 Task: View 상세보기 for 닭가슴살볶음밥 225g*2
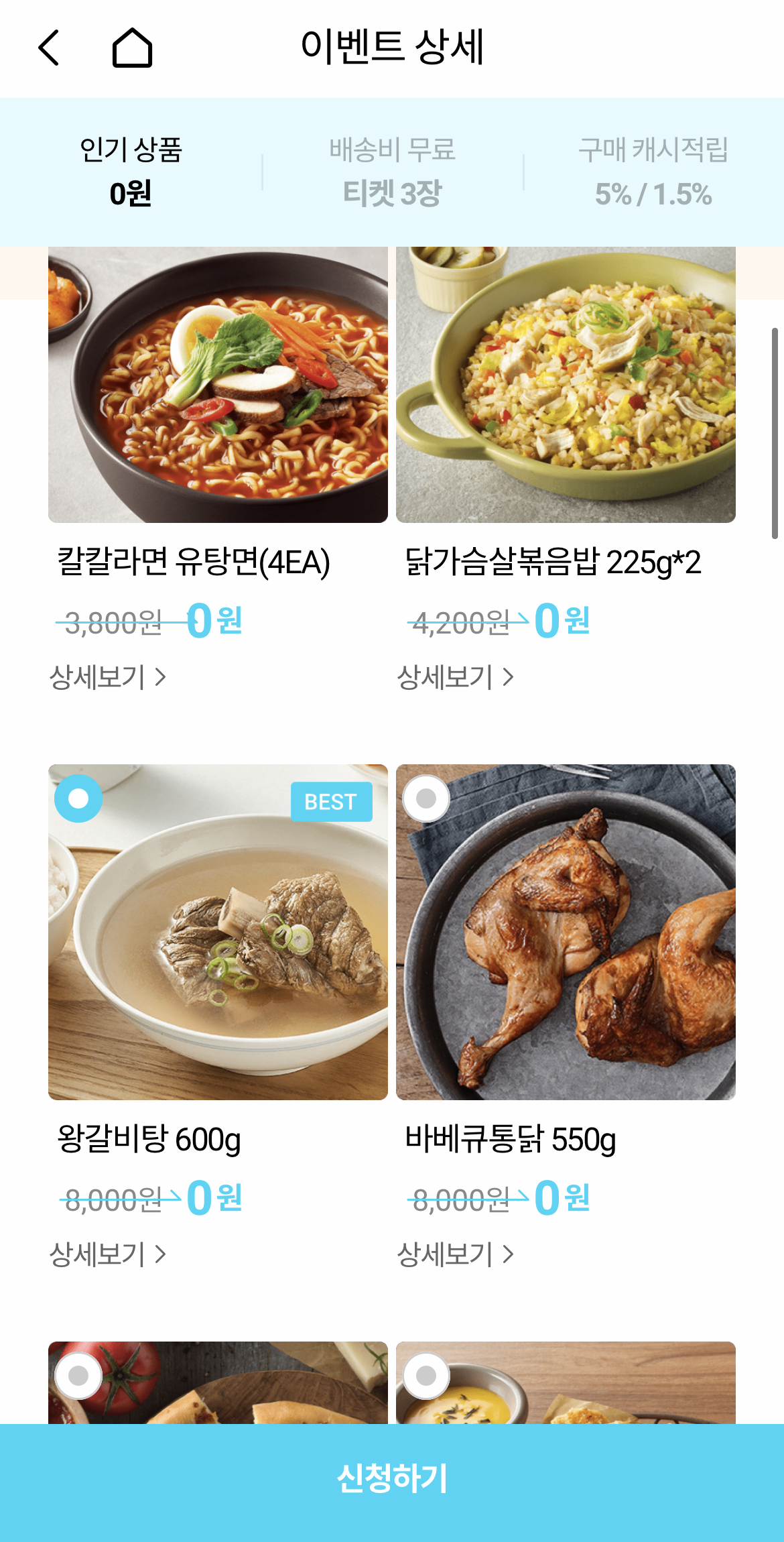(455, 677)
